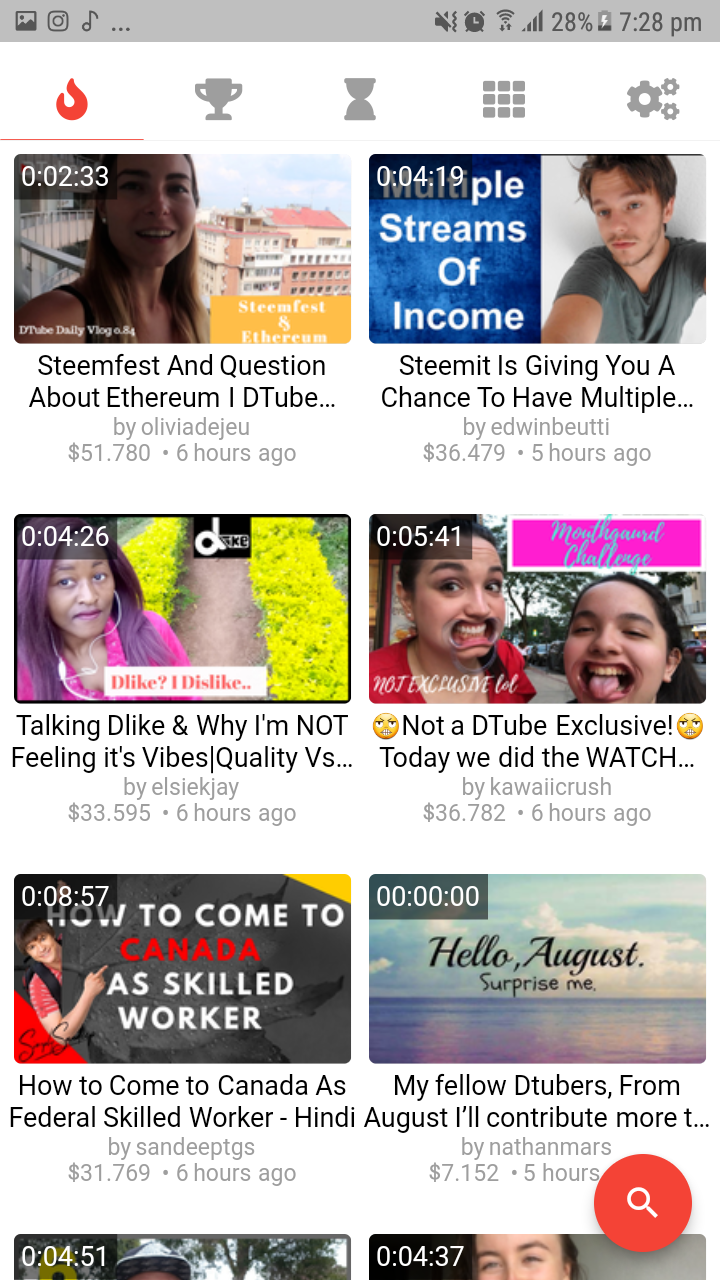Screen dimensions: 720x1280
Task: Watch kawaiicrush's Not a DTube Exclusive video
Action: tap(537, 609)
